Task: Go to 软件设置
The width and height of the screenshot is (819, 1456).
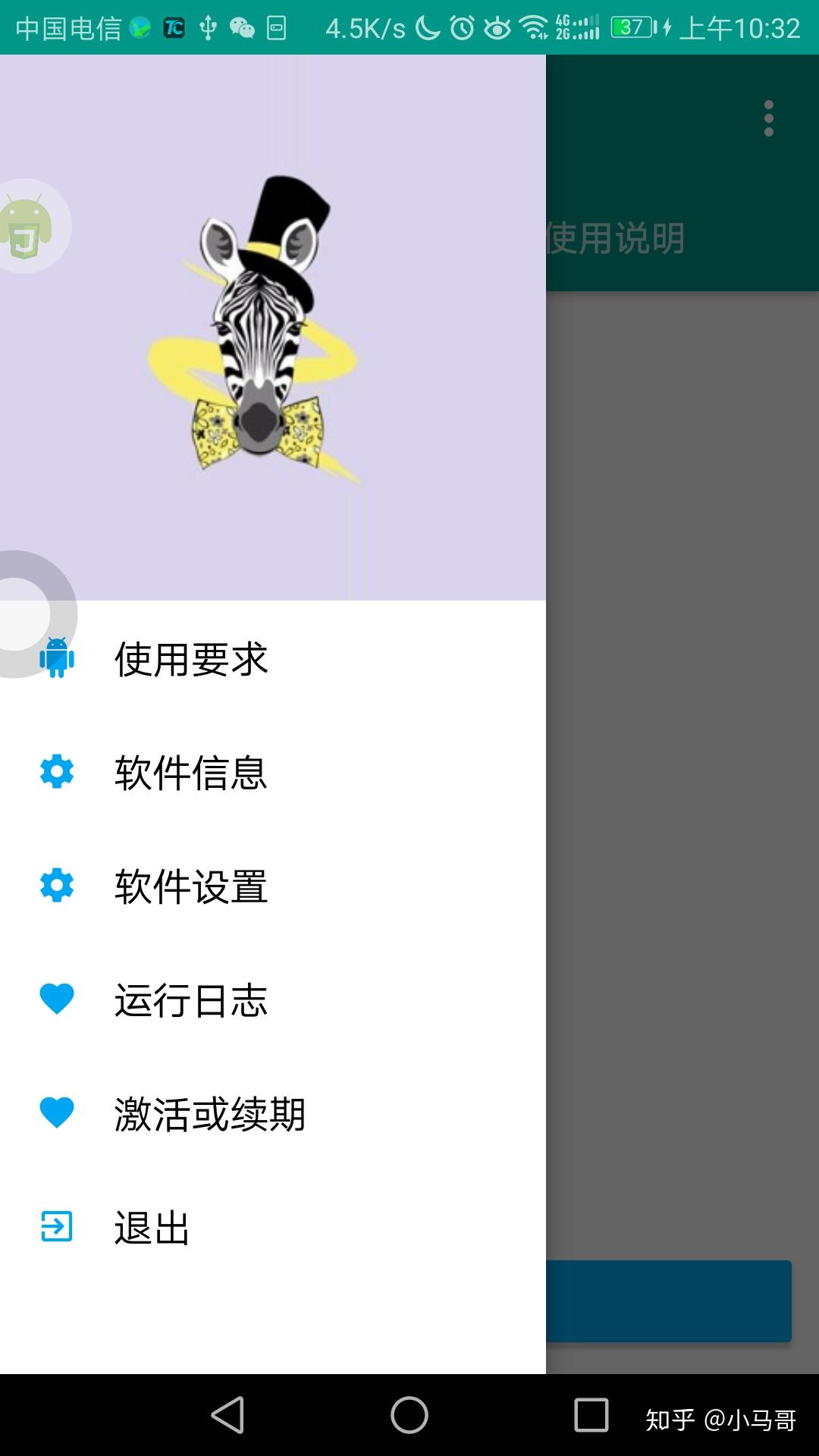Action: pyautogui.click(x=273, y=886)
